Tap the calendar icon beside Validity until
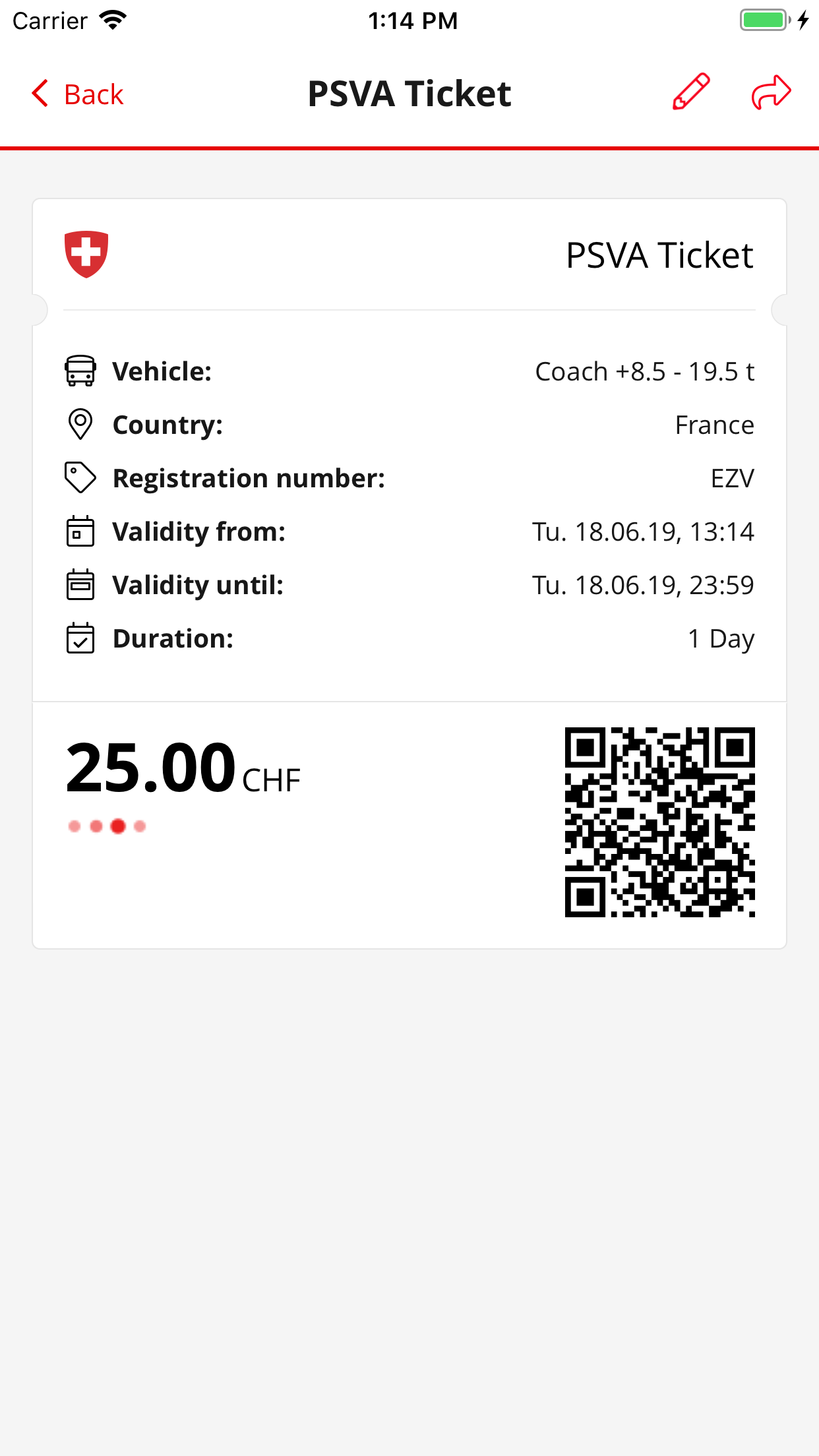 (80, 584)
